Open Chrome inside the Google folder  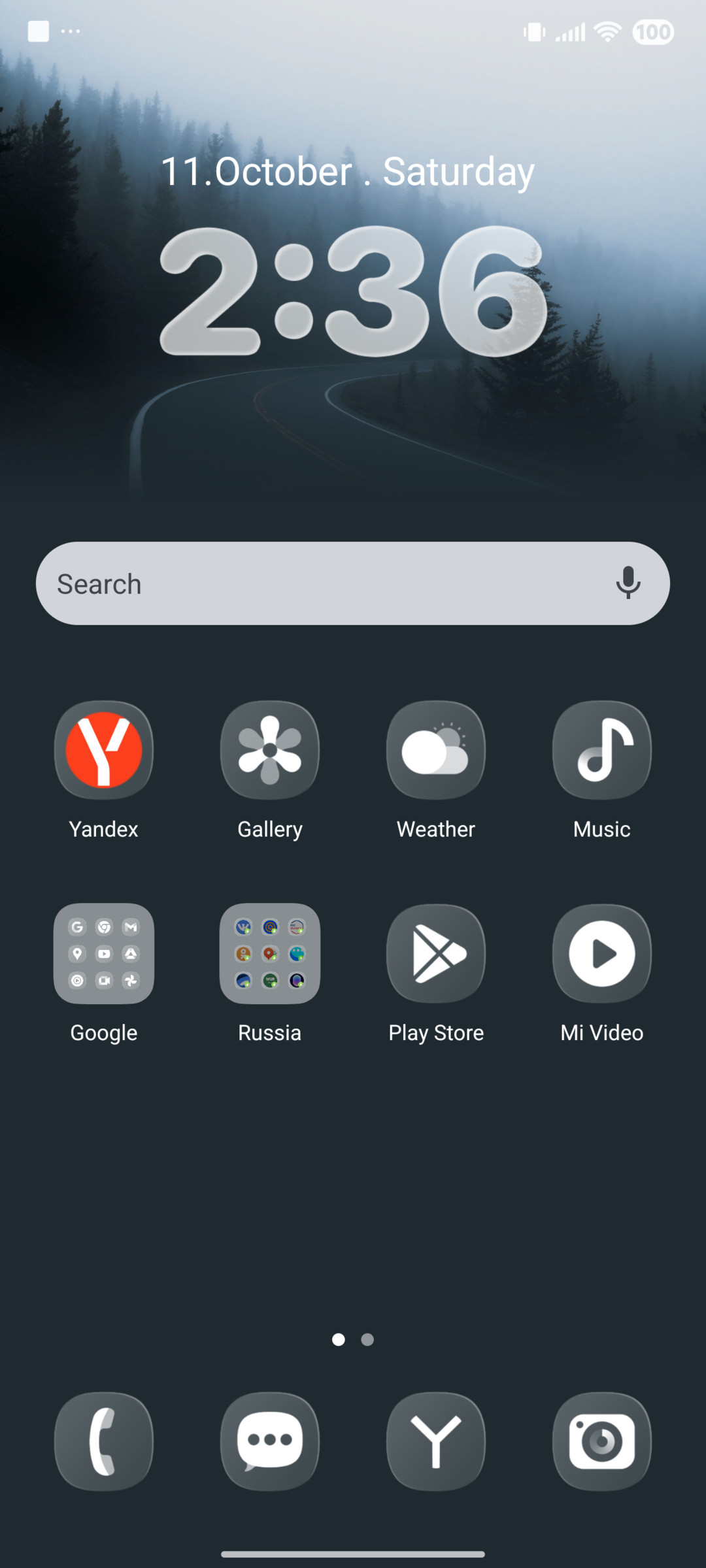point(104,928)
